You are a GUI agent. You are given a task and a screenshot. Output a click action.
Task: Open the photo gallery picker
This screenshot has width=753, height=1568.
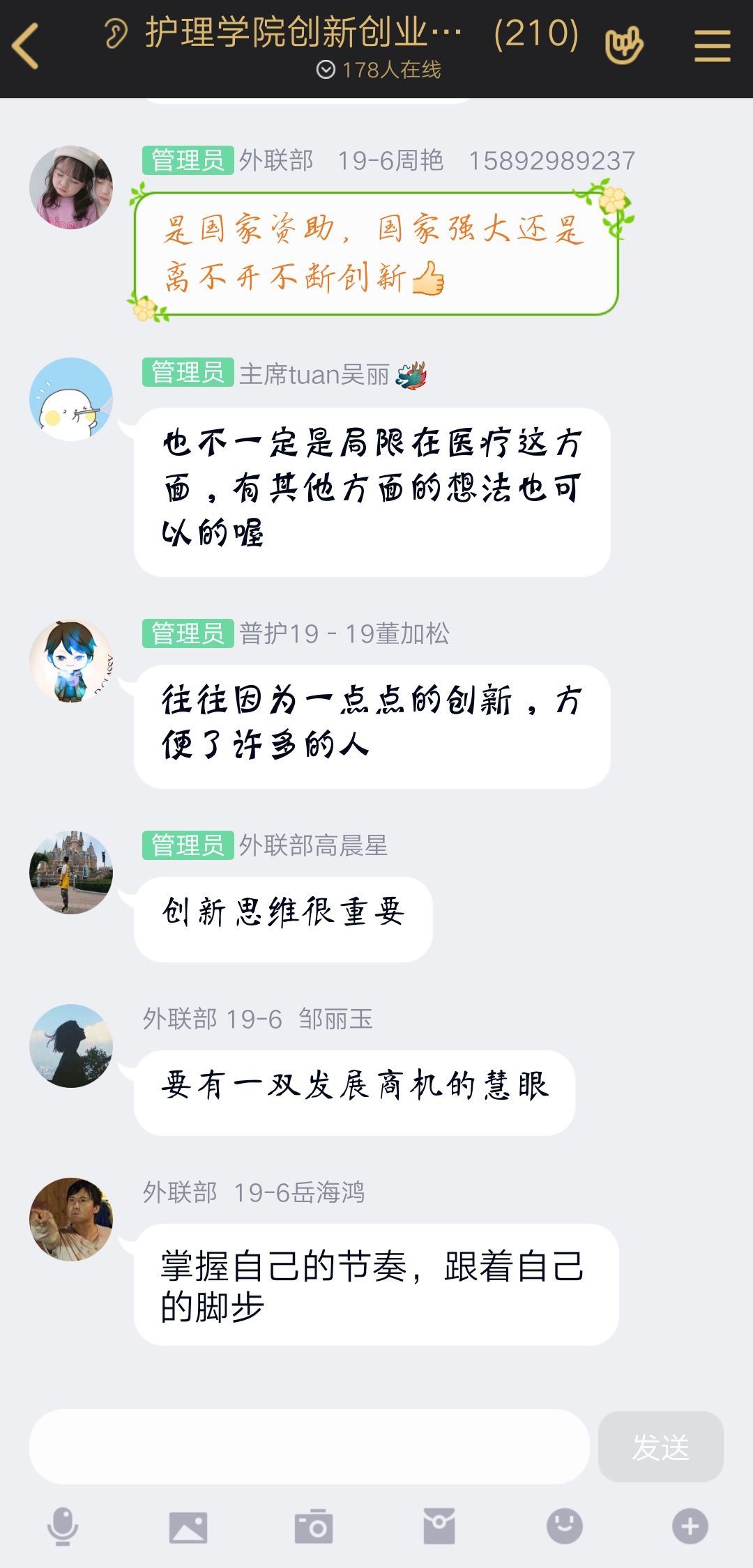(188, 1527)
